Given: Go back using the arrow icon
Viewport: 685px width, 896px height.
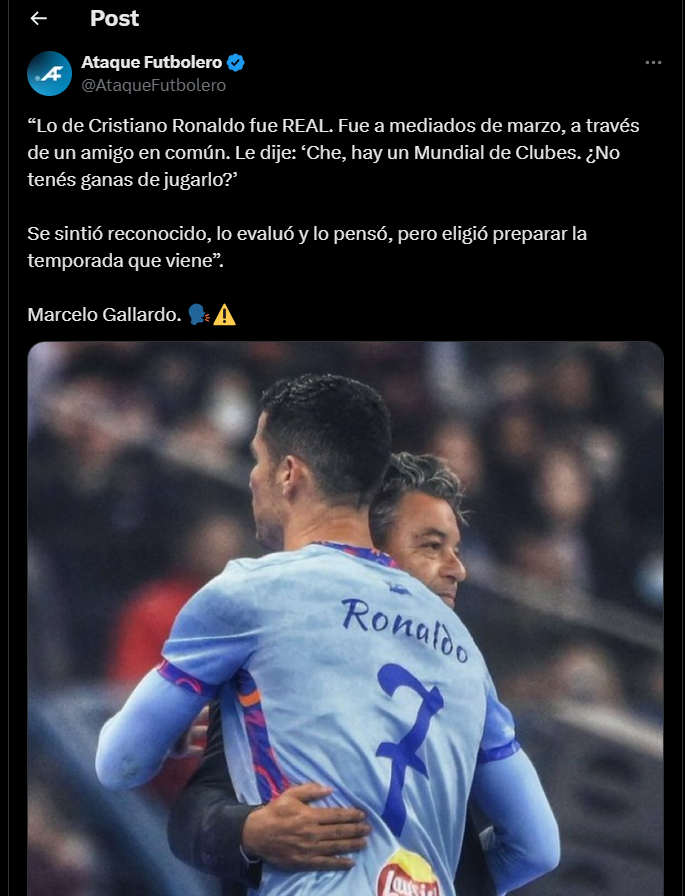Looking at the screenshot, I should coord(39,18).
